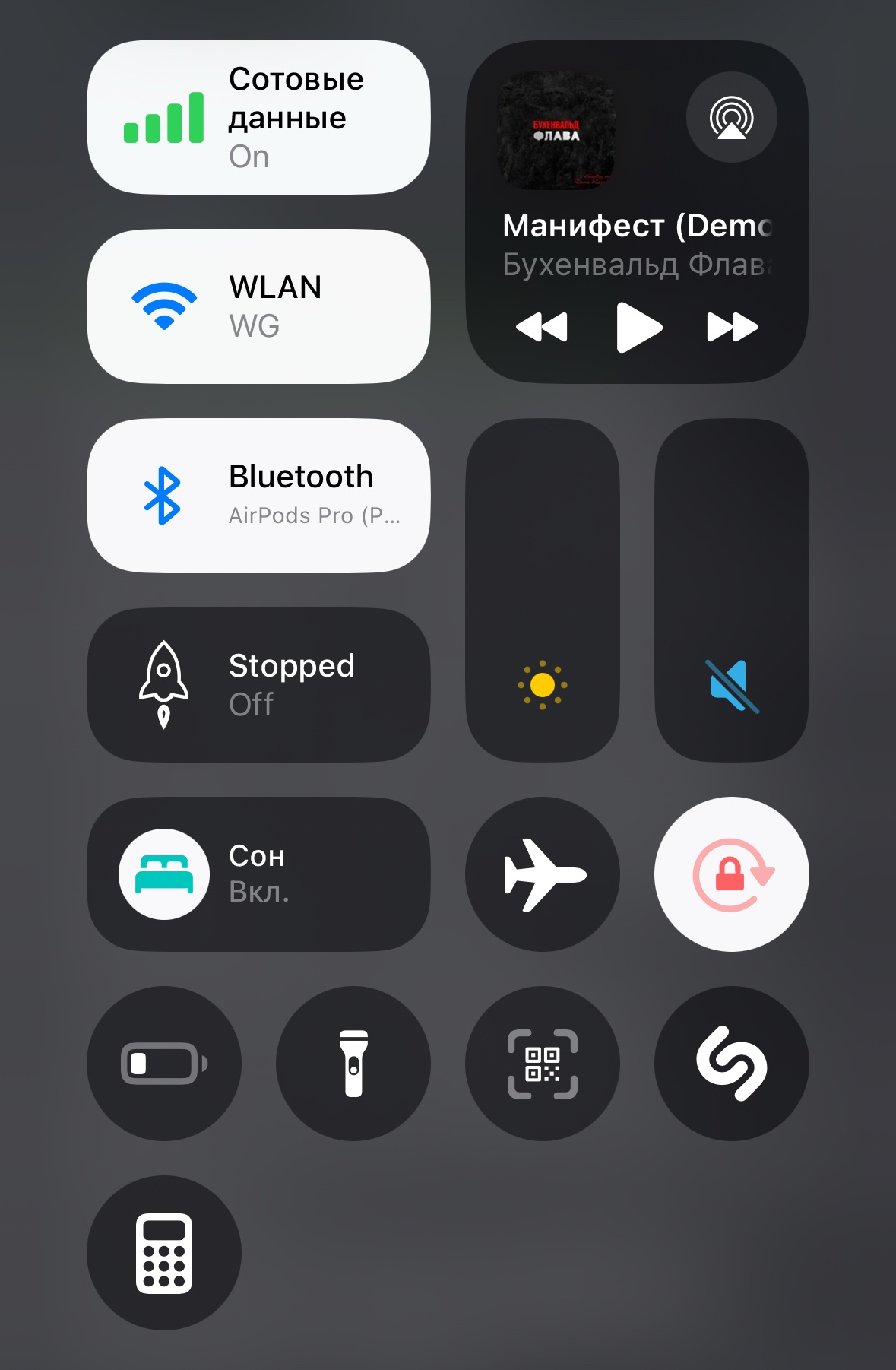896x1370 pixels.
Task: Enable airplane mode
Action: click(x=542, y=874)
